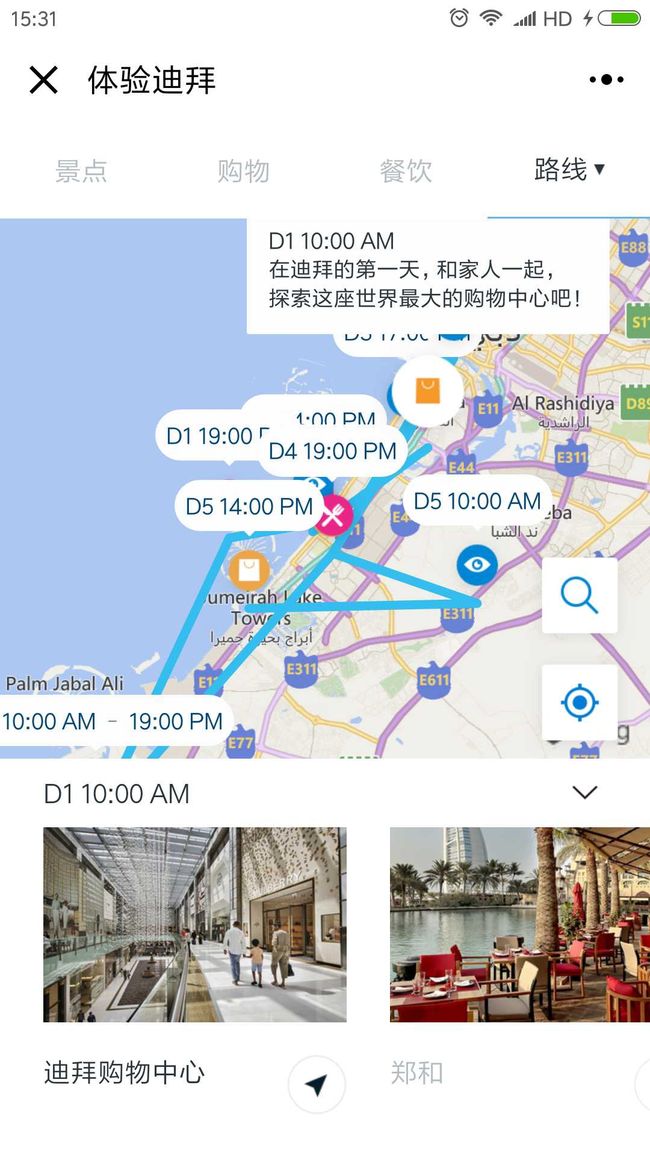
Task: Select the D5 10:00 AM map marker
Action: 478,501
